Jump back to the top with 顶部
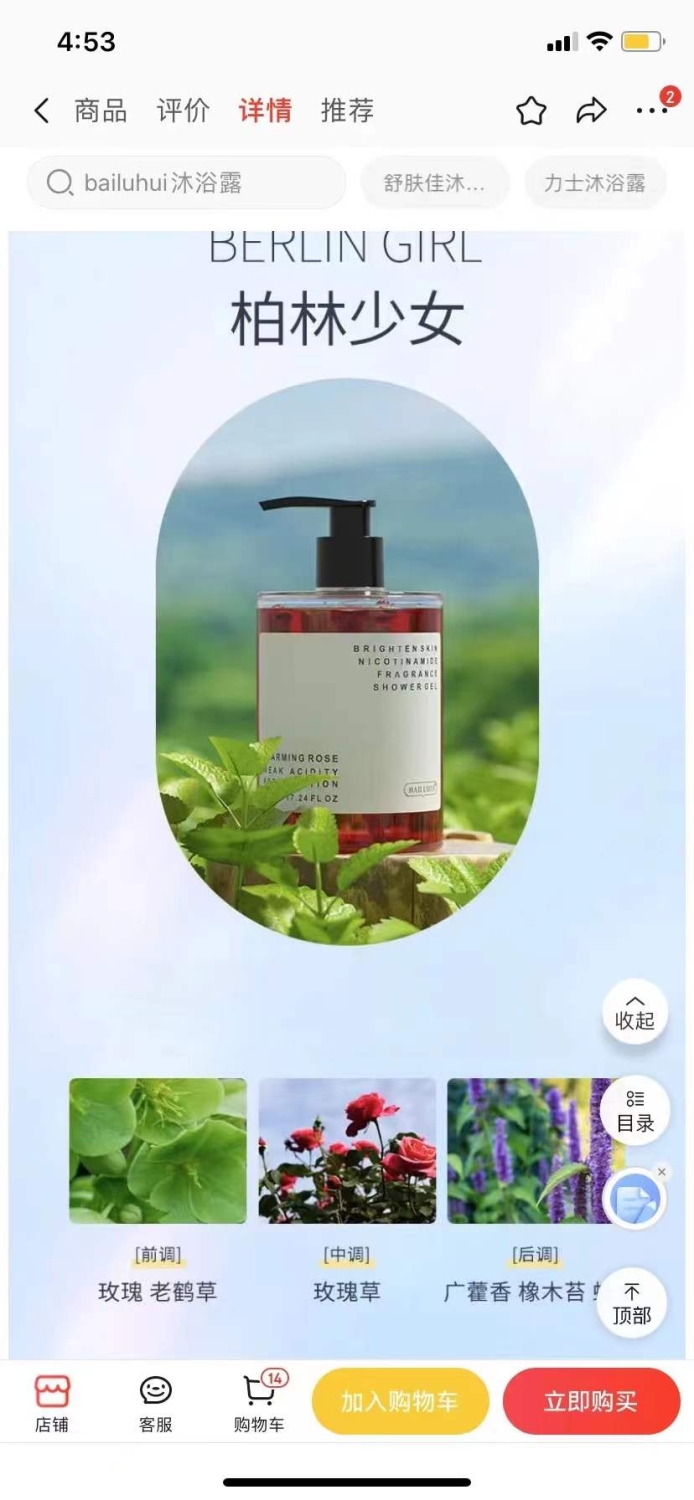This screenshot has width=694, height=1500. tap(632, 1304)
